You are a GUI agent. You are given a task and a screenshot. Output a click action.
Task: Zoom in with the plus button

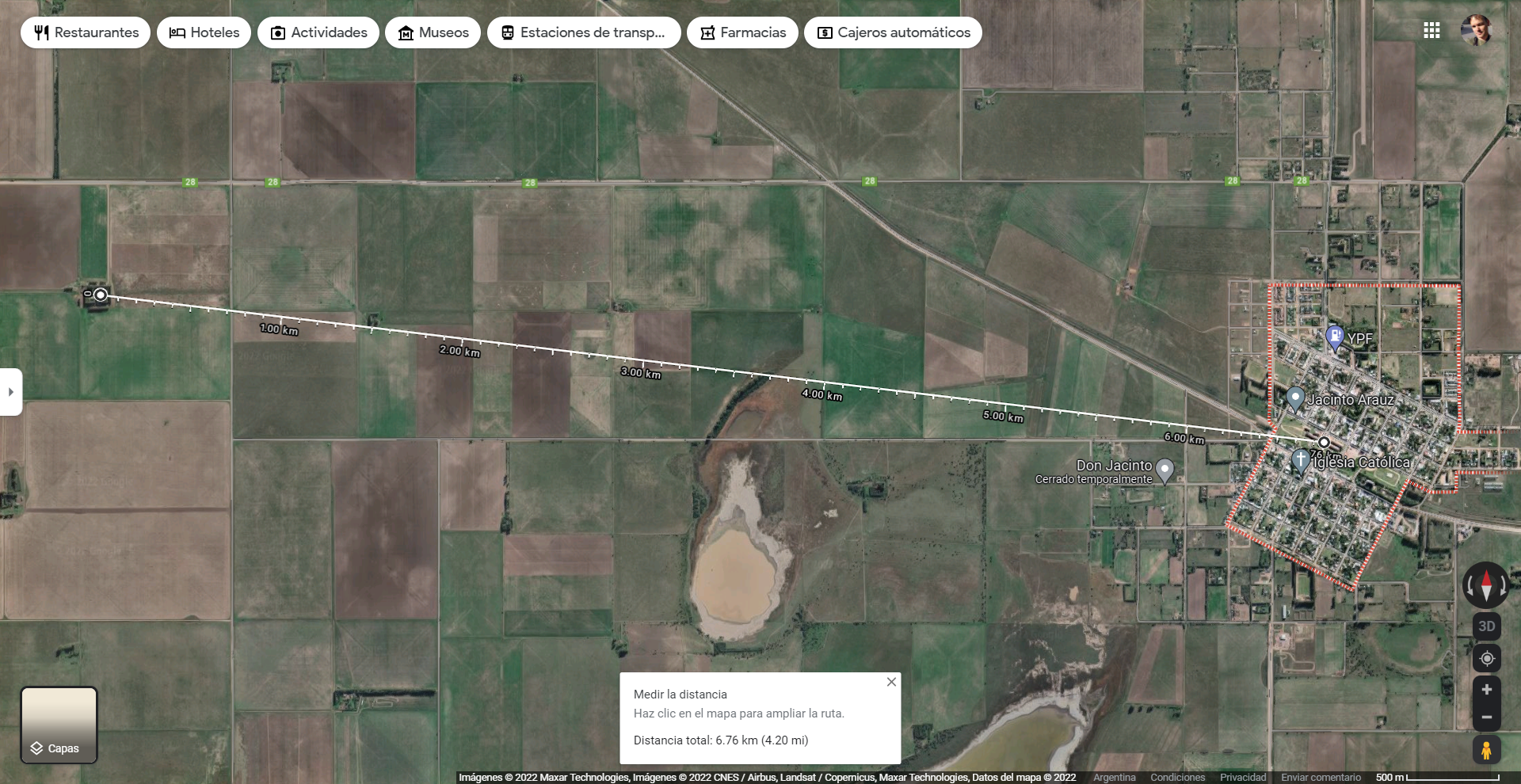click(1486, 690)
